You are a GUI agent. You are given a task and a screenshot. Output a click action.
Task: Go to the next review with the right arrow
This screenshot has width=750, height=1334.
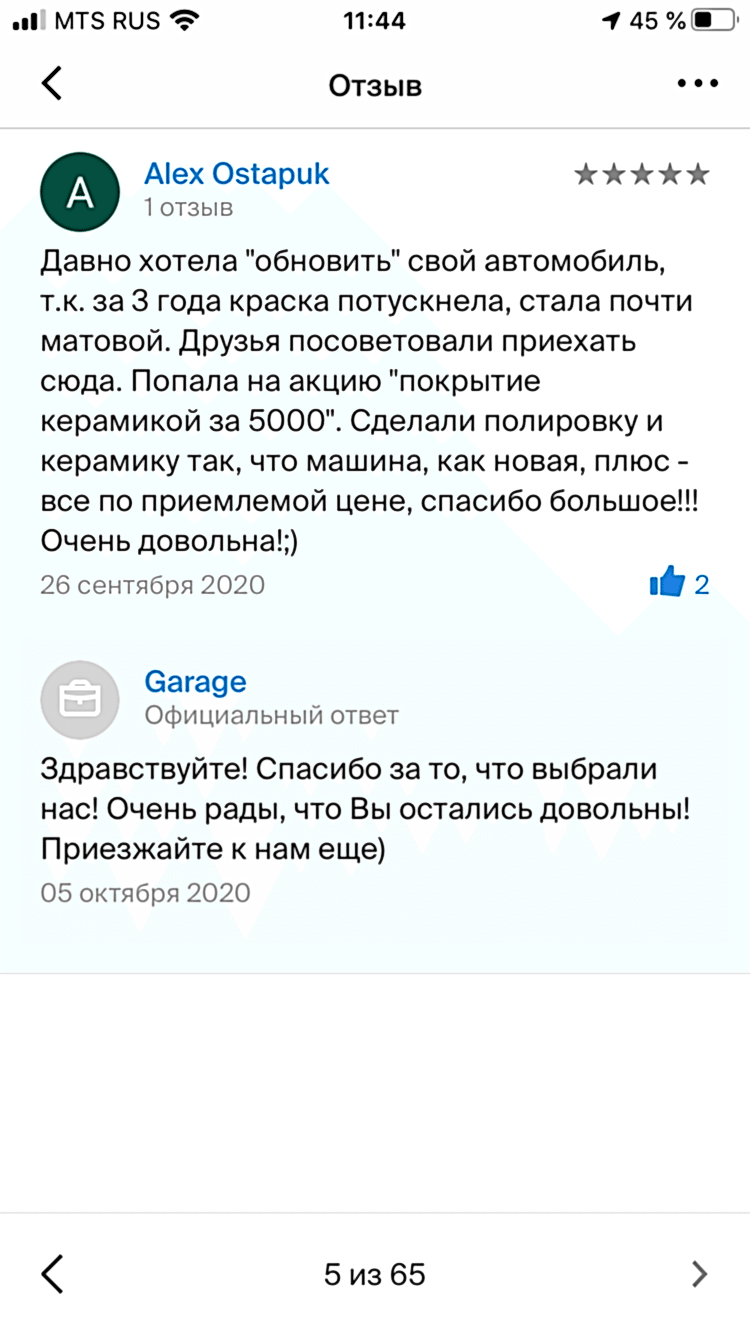pyautogui.click(x=699, y=1274)
